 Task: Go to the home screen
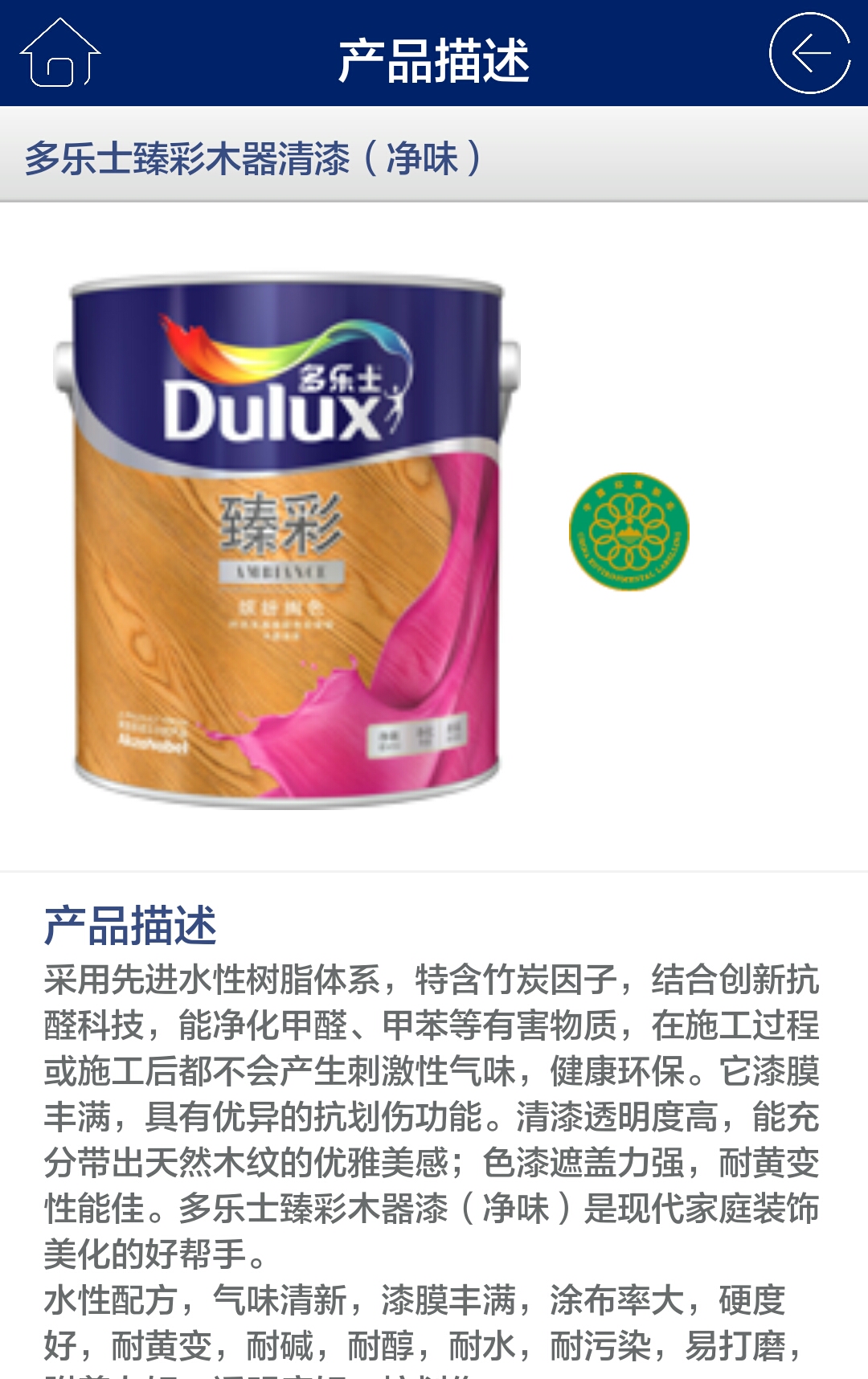point(60,53)
